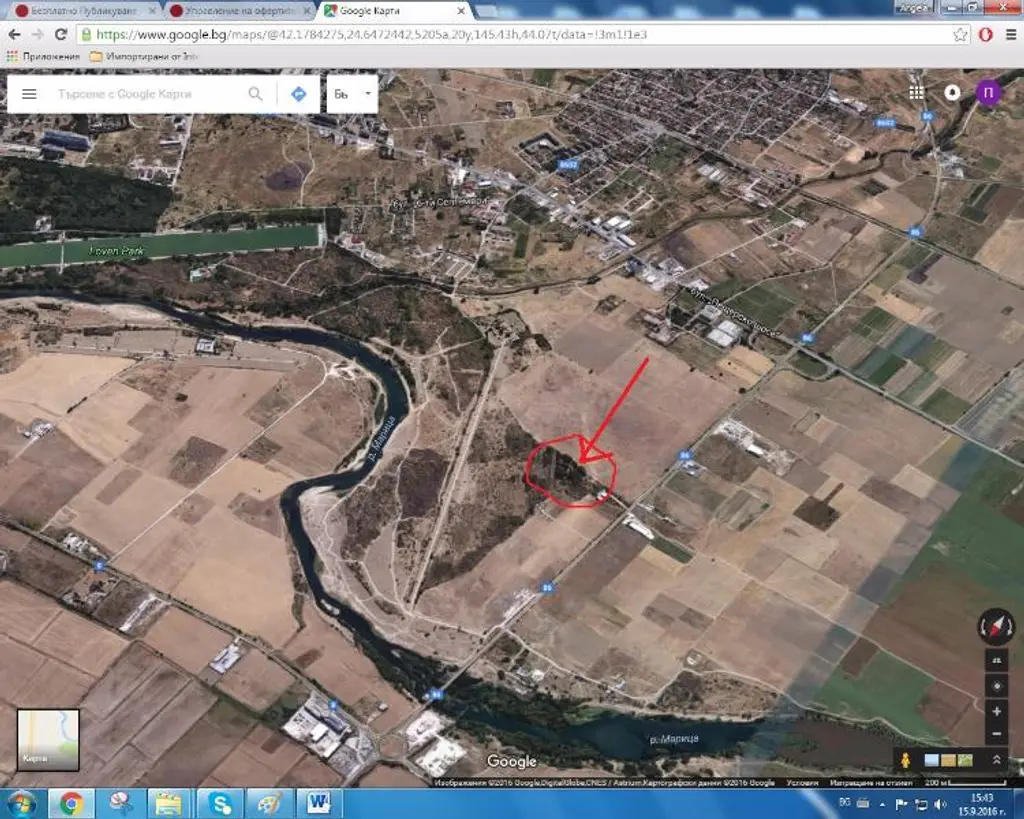Image resolution: width=1024 pixels, height=819 pixels.
Task: Reload the page in Chrome
Action: pyautogui.click(x=60, y=34)
